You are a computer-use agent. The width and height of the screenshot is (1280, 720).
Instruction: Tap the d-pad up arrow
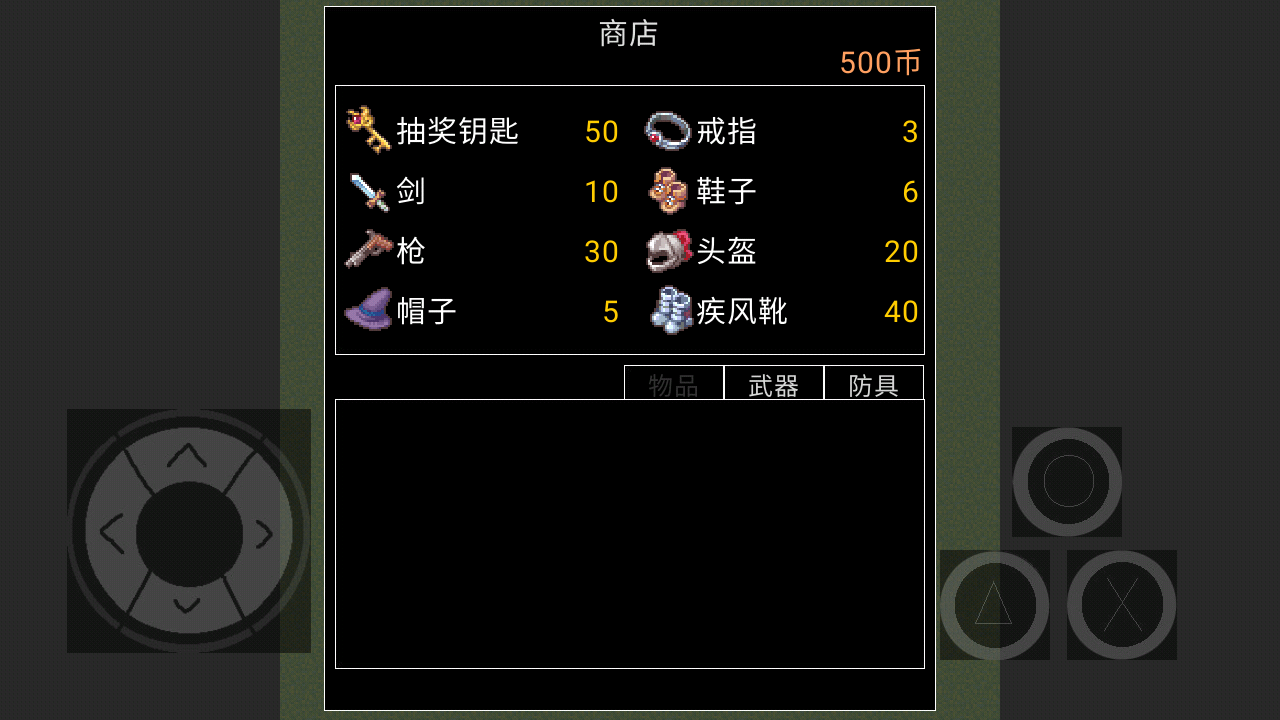click(x=187, y=456)
